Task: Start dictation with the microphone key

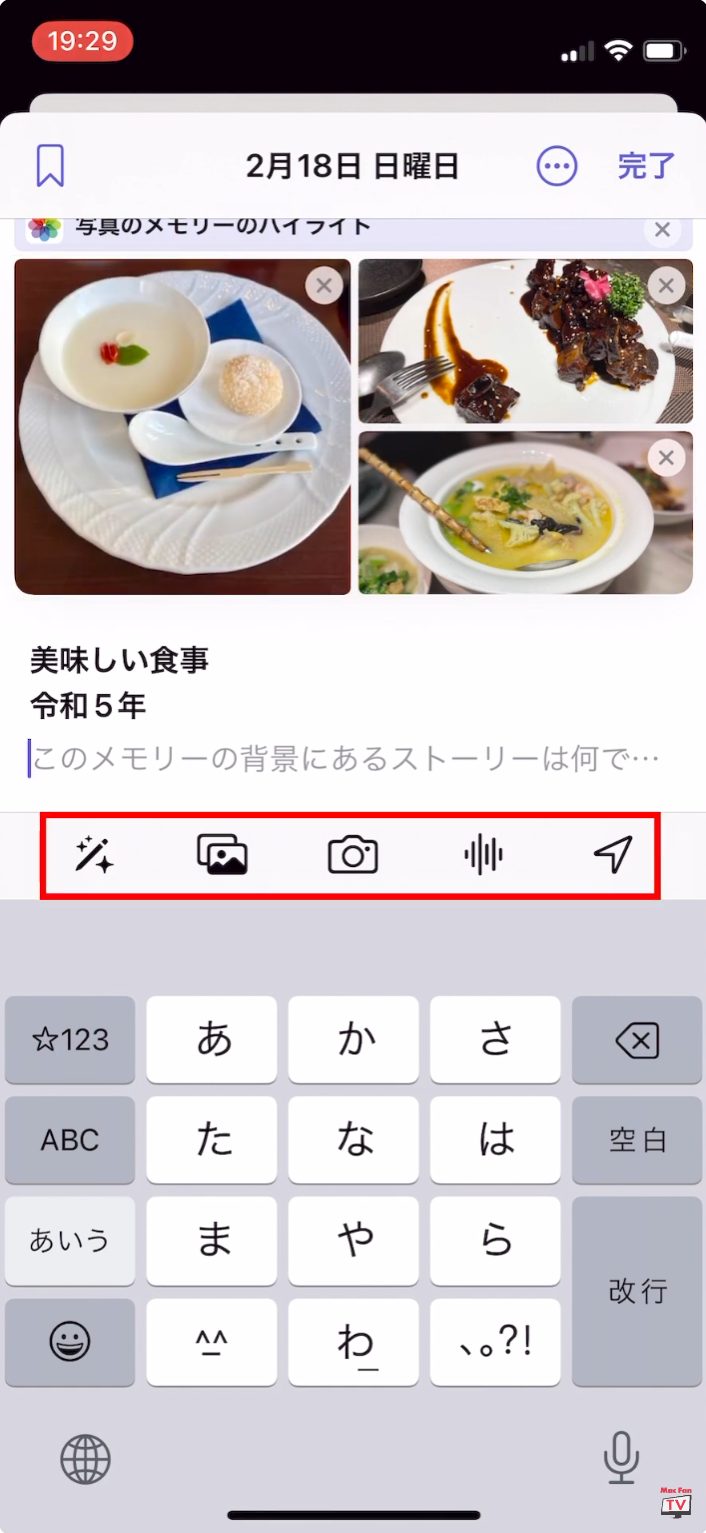Action: 621,1459
